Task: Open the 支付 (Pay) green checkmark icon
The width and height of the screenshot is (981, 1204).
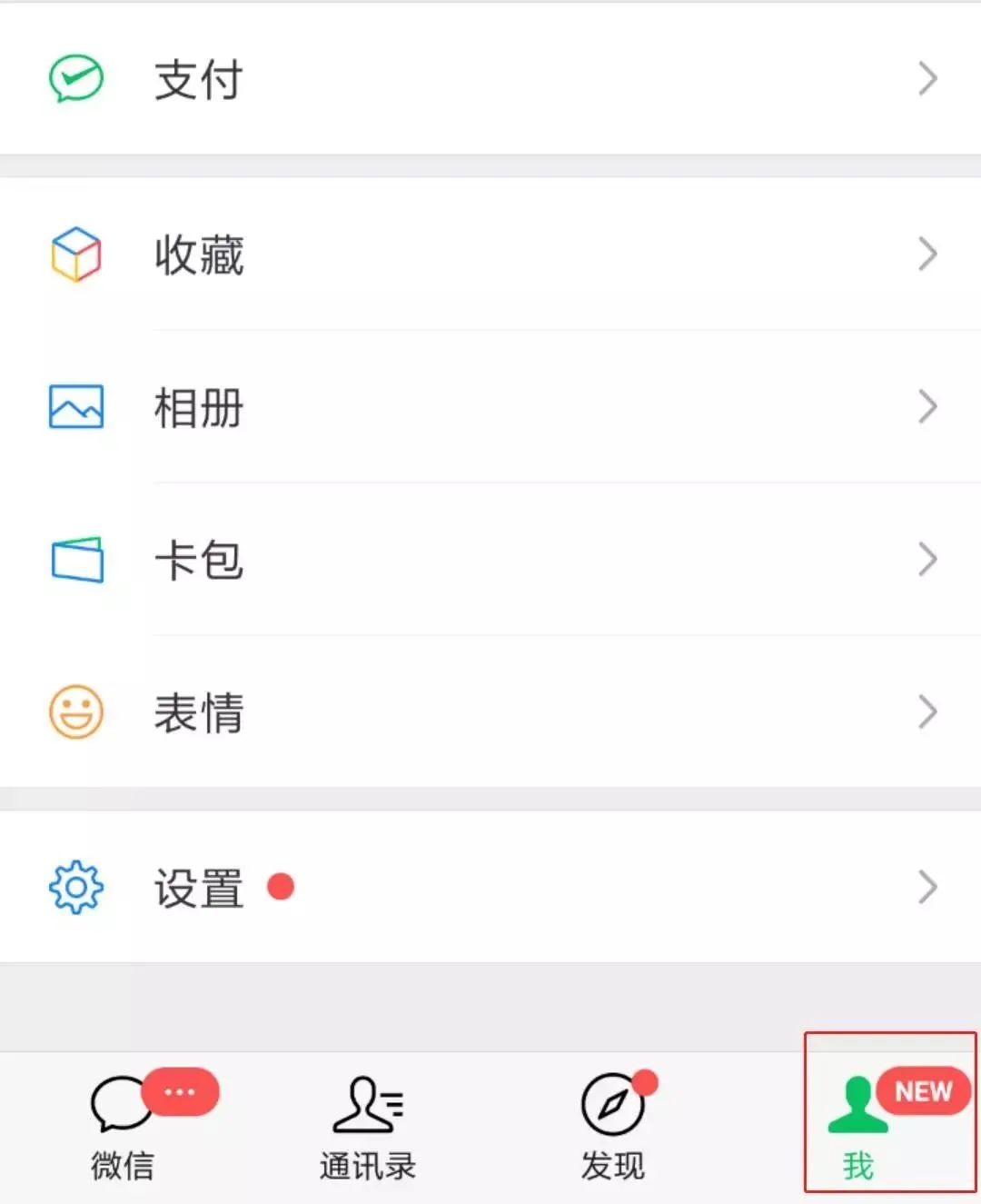Action: (x=75, y=80)
